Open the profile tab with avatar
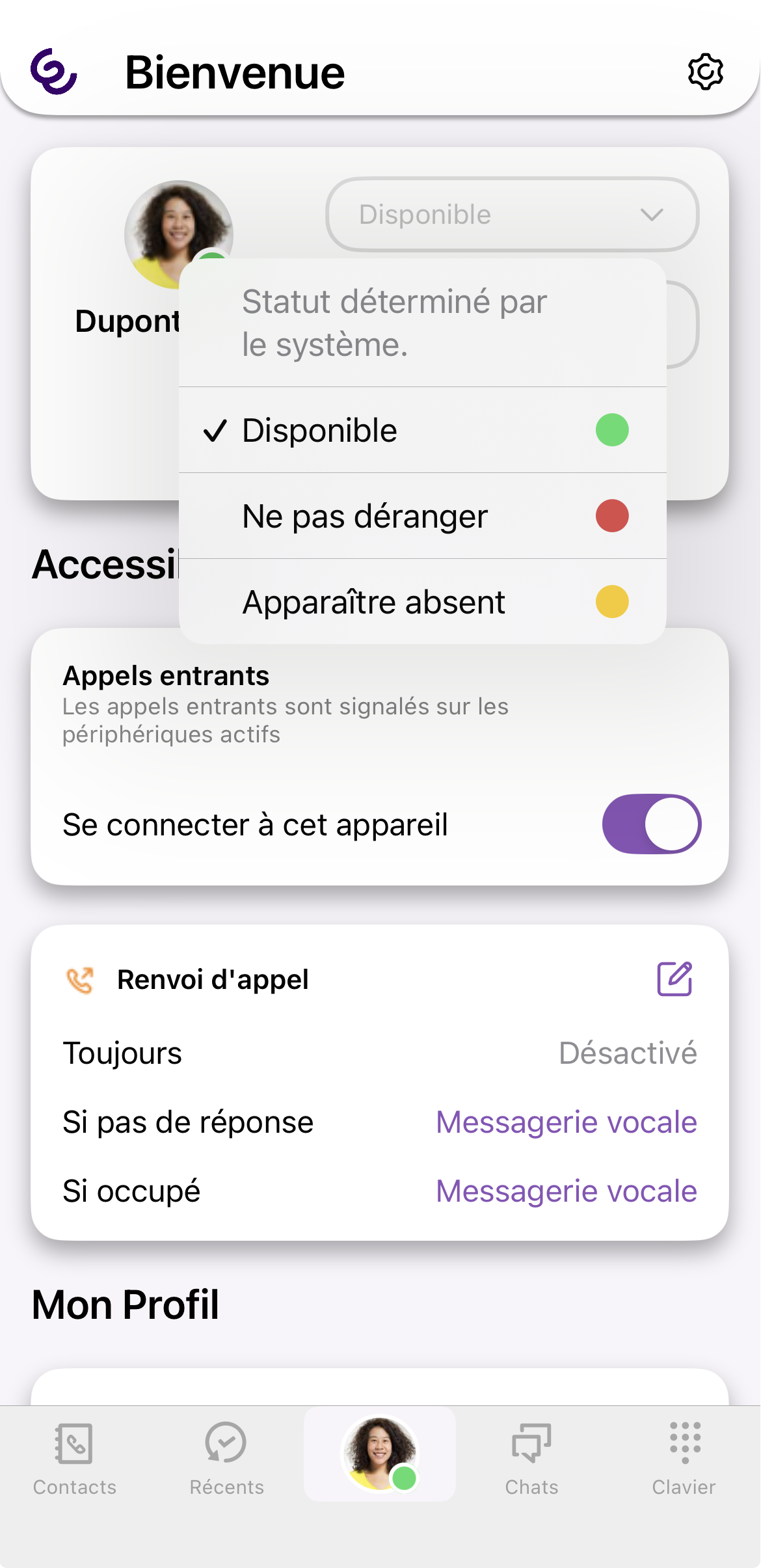Viewport: 761px width, 1568px height. 380,1453
